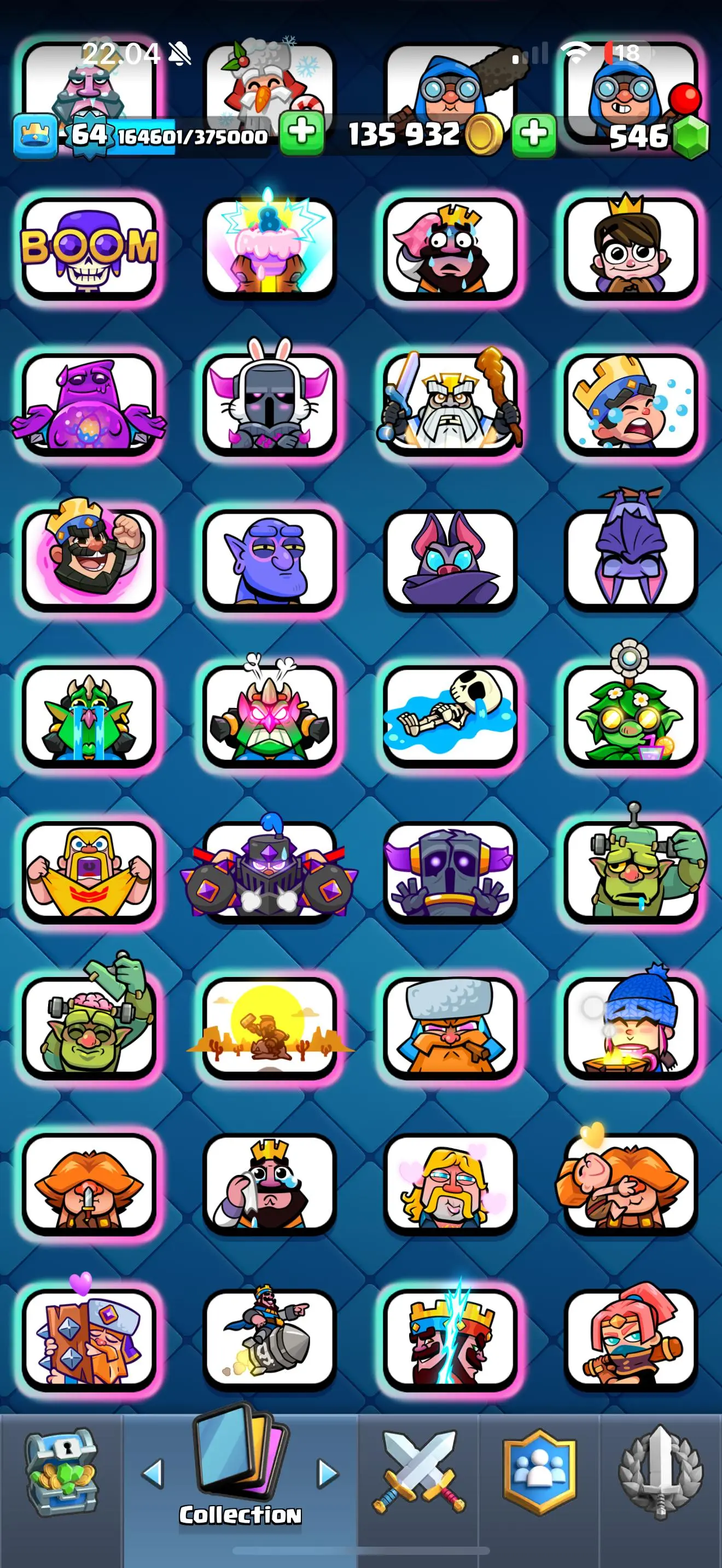Open the shop chest tab
The height and width of the screenshot is (1568, 722).
pos(60,1472)
